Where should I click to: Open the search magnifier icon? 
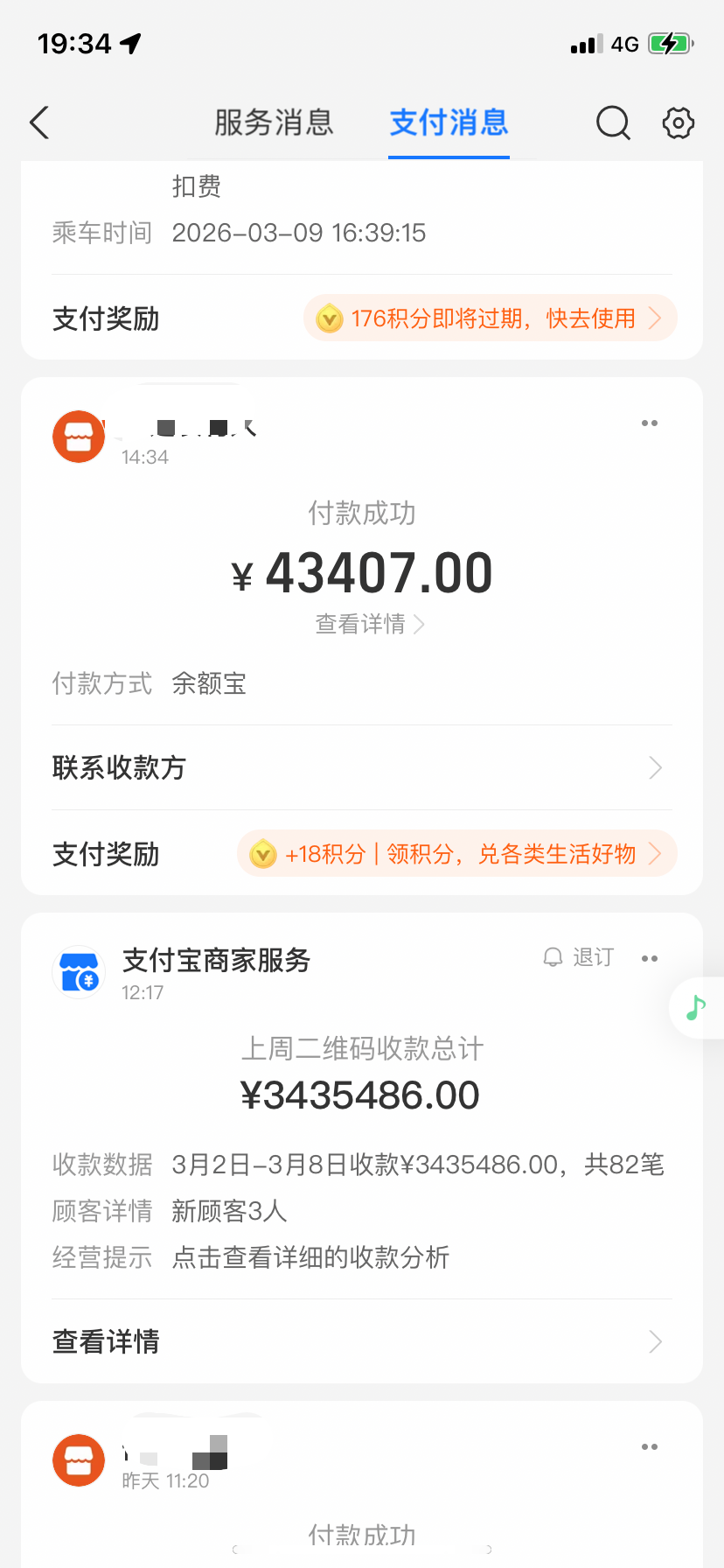pyautogui.click(x=613, y=123)
